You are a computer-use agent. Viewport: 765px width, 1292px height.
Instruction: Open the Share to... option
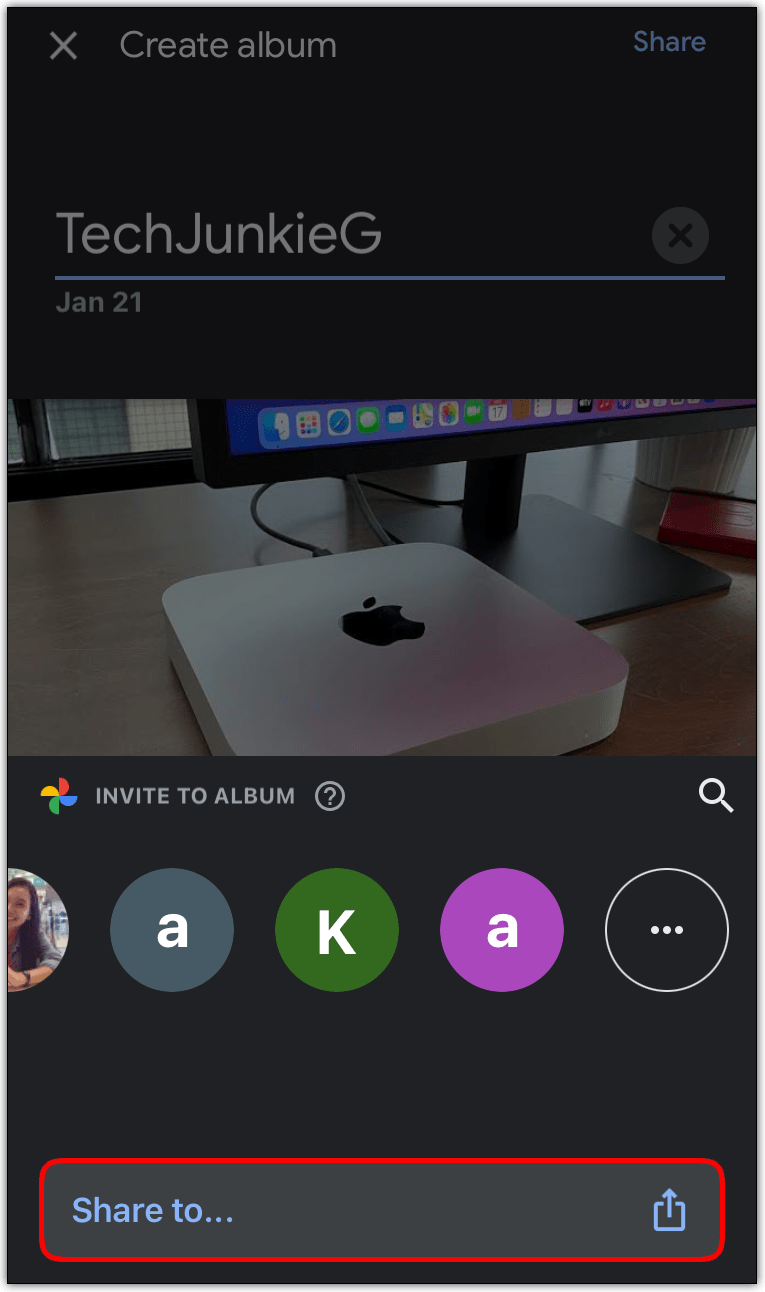point(381,1211)
